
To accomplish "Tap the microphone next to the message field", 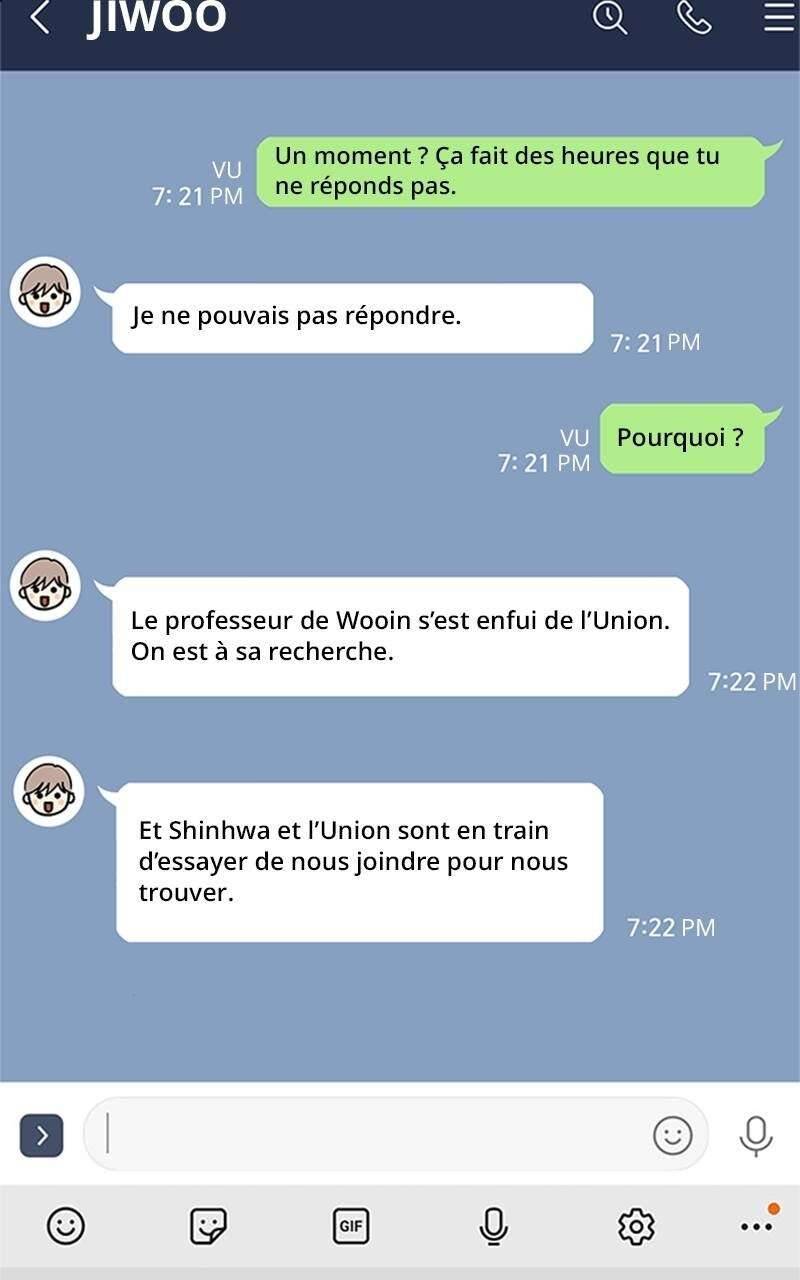I will coord(756,1135).
